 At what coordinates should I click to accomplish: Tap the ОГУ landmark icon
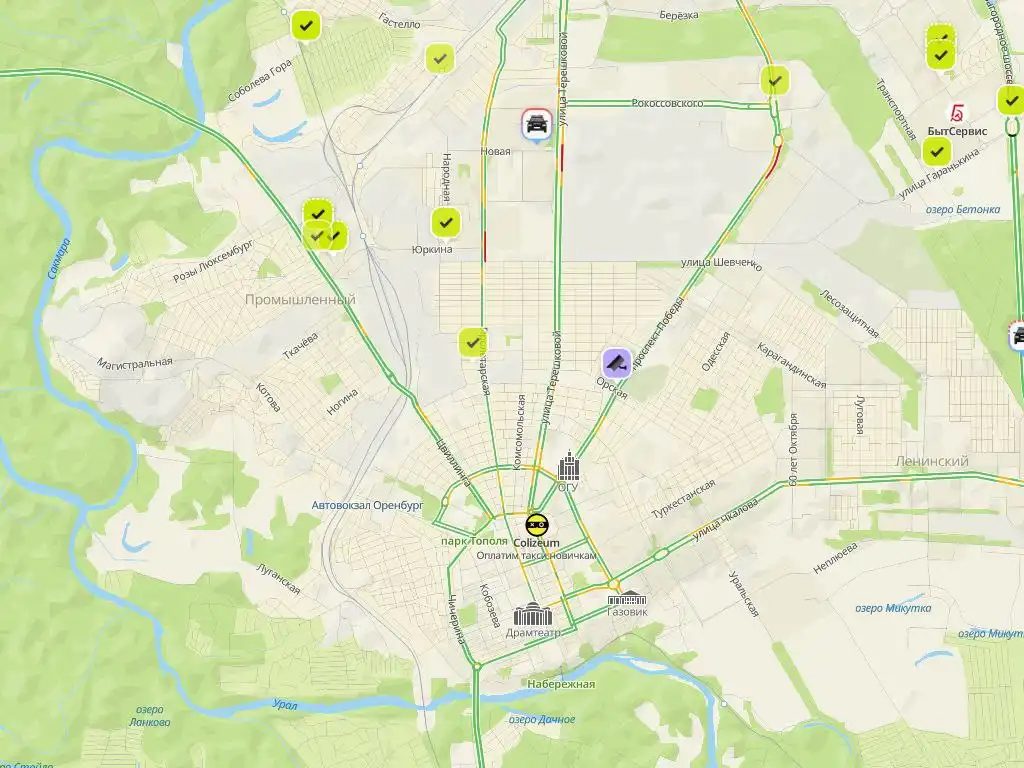569,466
